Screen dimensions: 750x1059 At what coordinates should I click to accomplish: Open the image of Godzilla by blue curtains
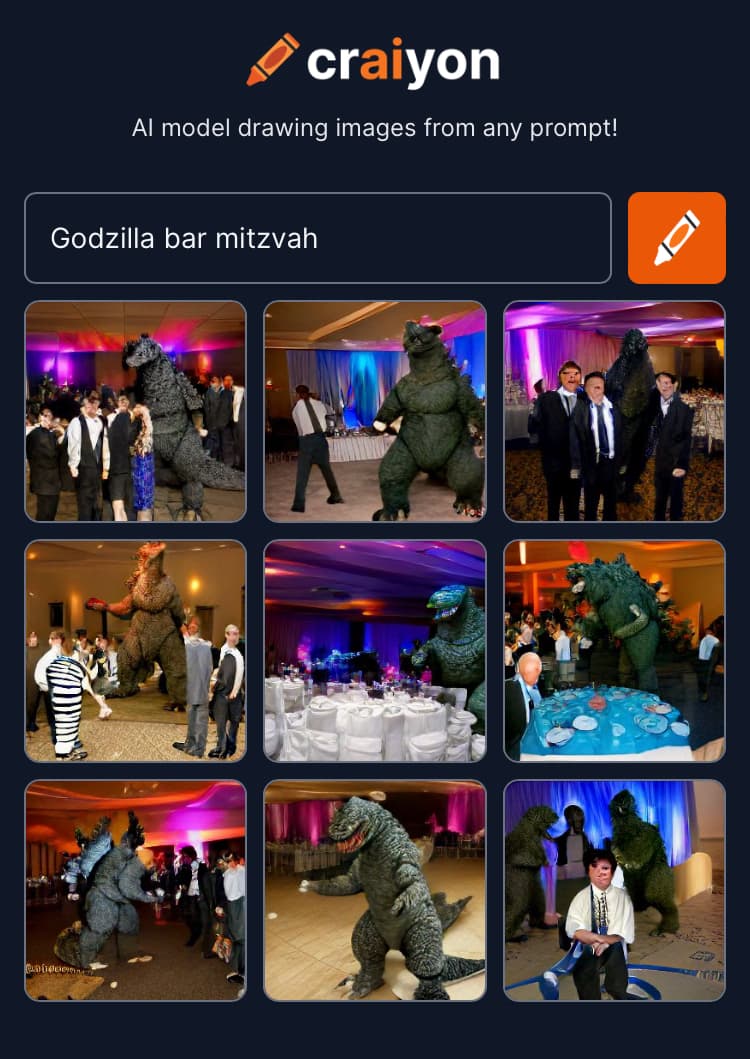pyautogui.click(x=375, y=411)
